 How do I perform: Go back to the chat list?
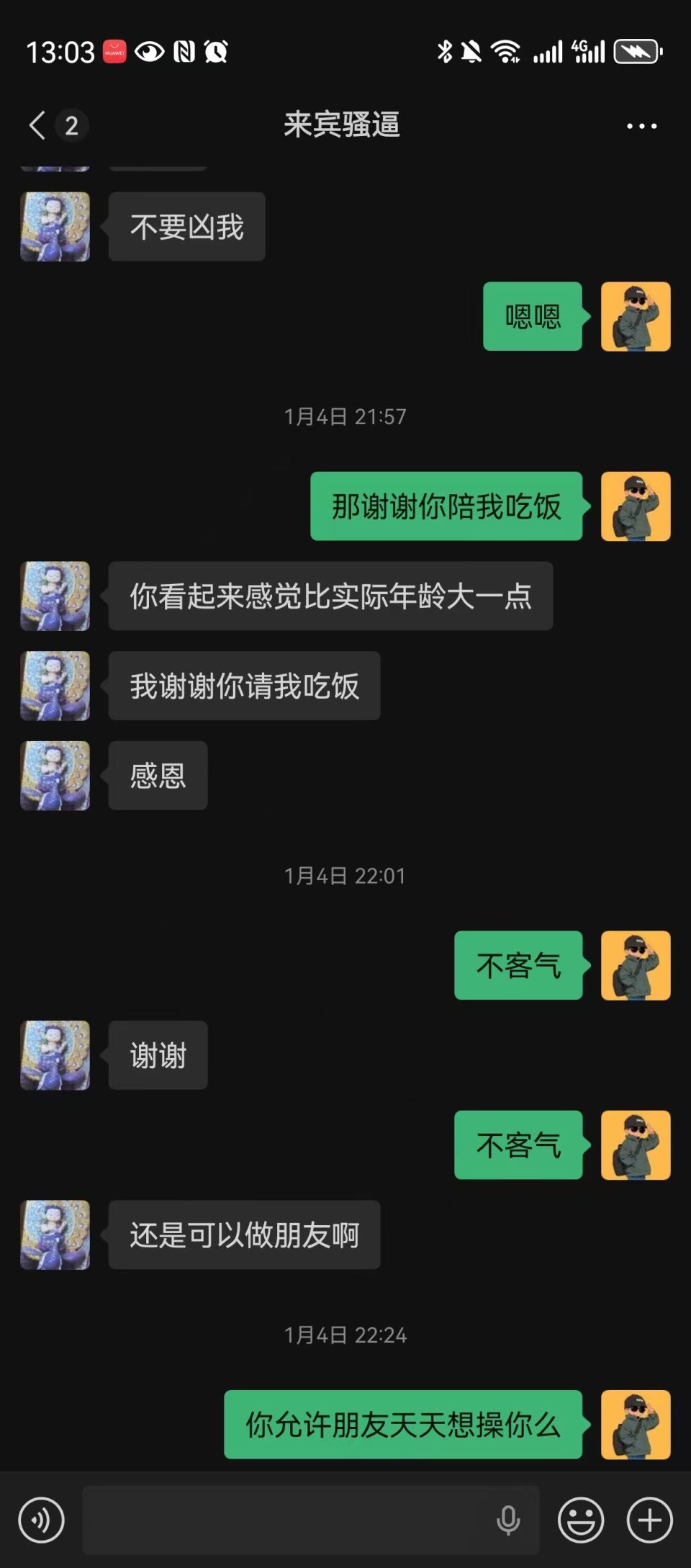[x=38, y=125]
